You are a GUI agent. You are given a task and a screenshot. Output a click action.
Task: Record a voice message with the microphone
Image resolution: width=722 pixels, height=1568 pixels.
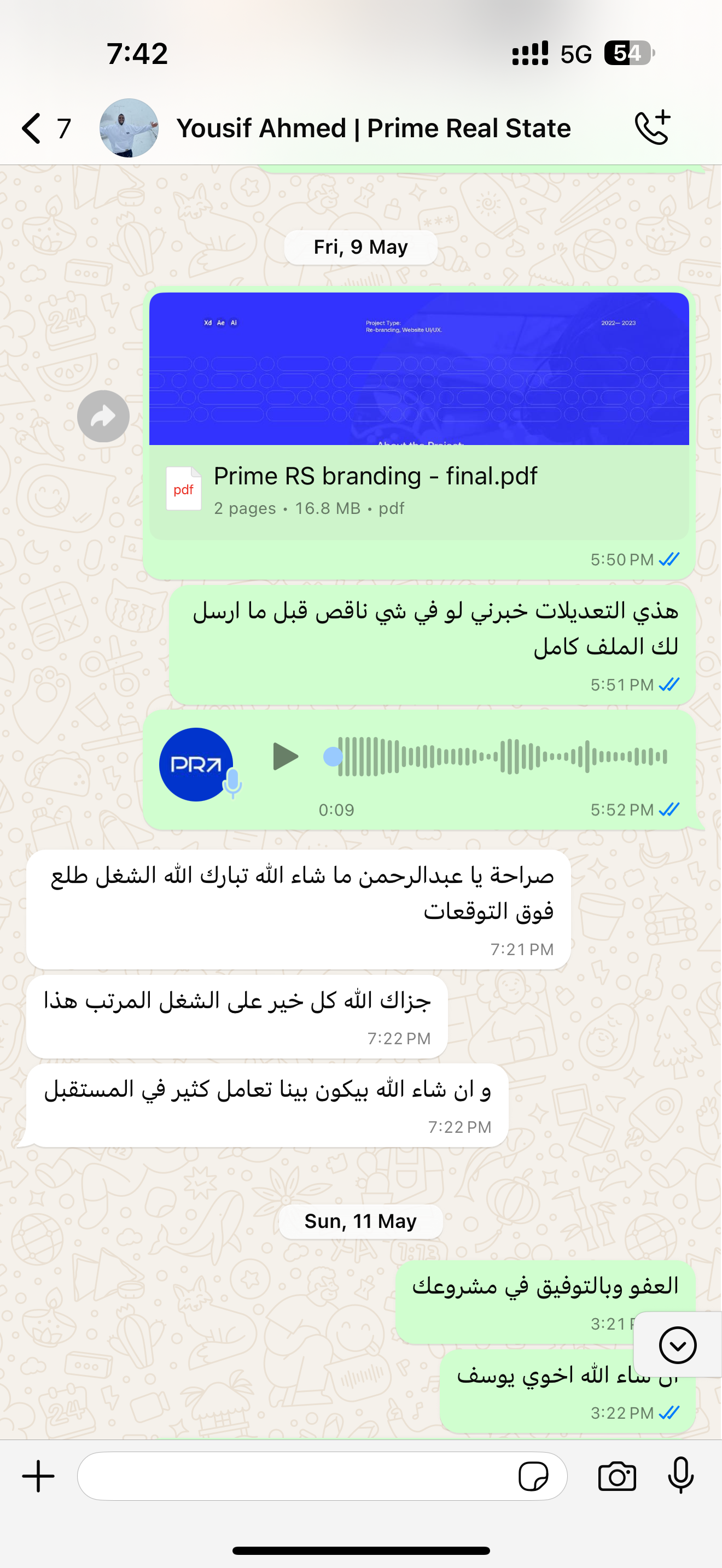680,1476
